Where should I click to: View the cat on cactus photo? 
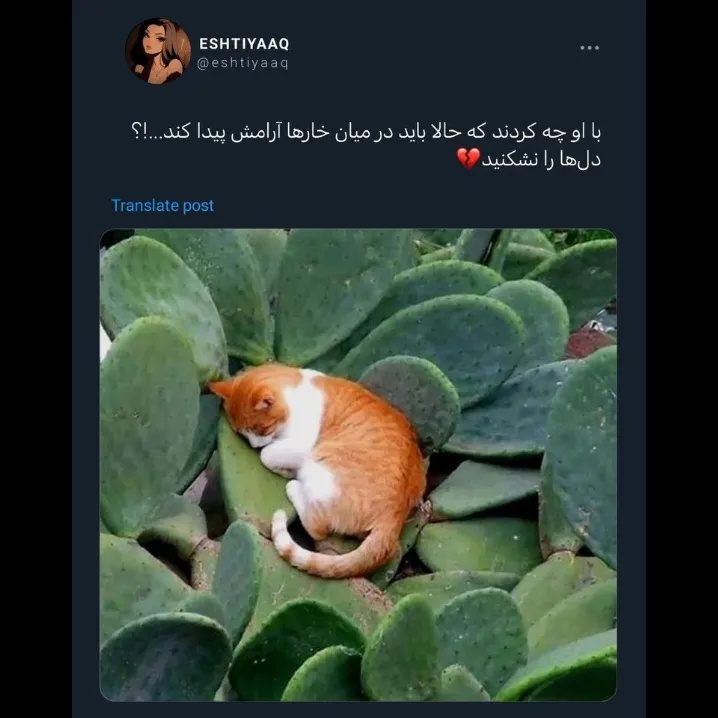[x=358, y=465]
